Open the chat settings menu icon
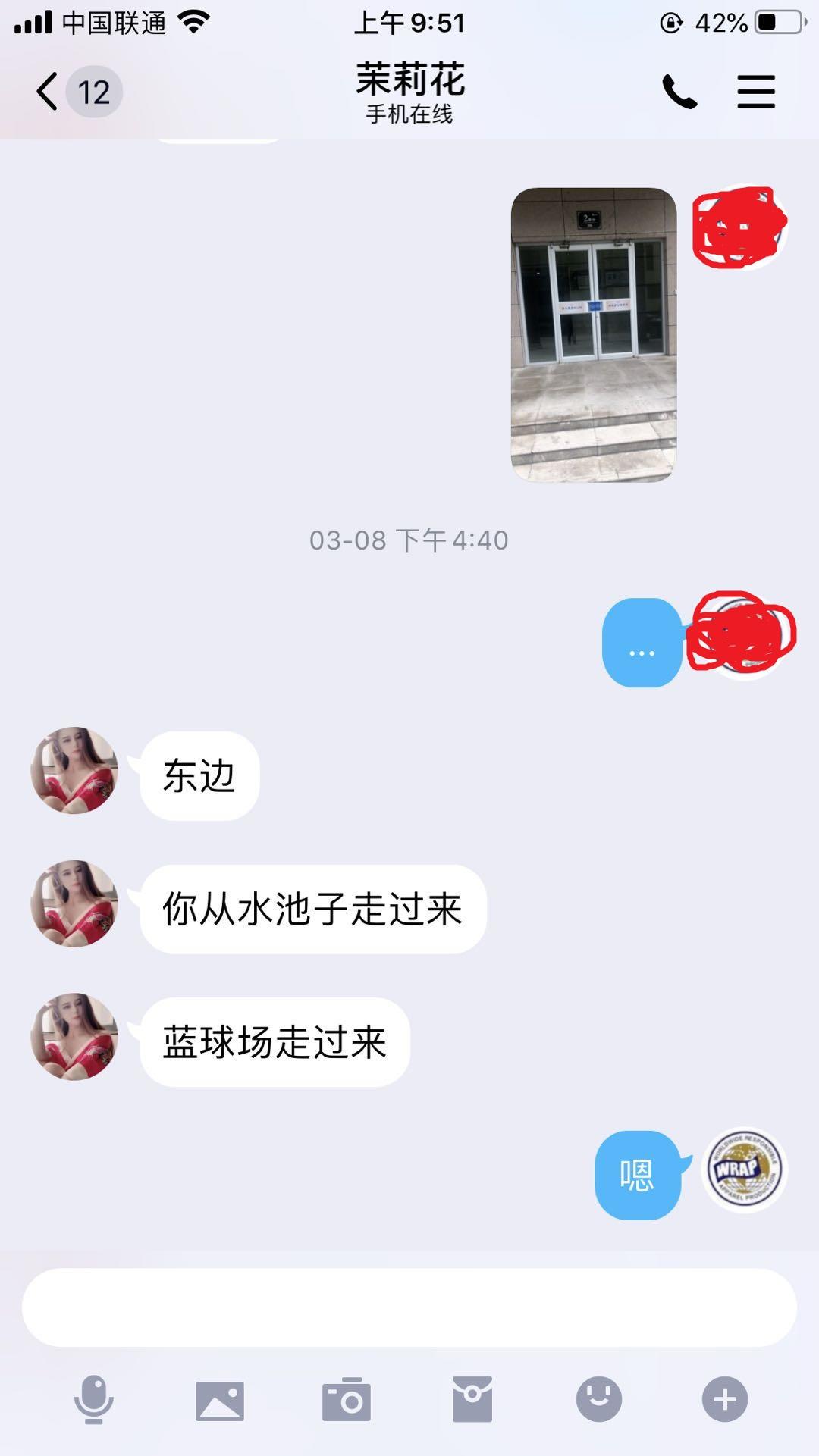Screen dimensions: 819x1456 click(753, 92)
